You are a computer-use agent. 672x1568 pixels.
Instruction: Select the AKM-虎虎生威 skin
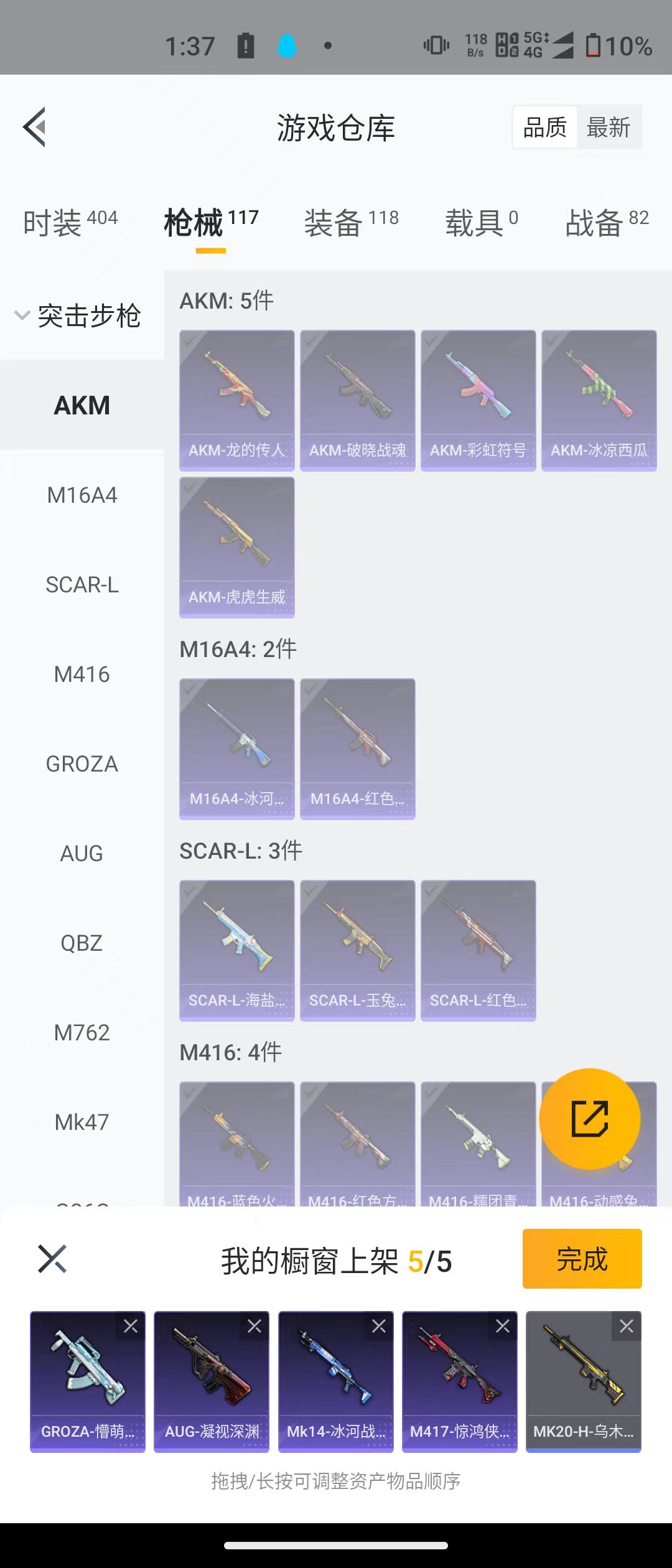coord(236,546)
